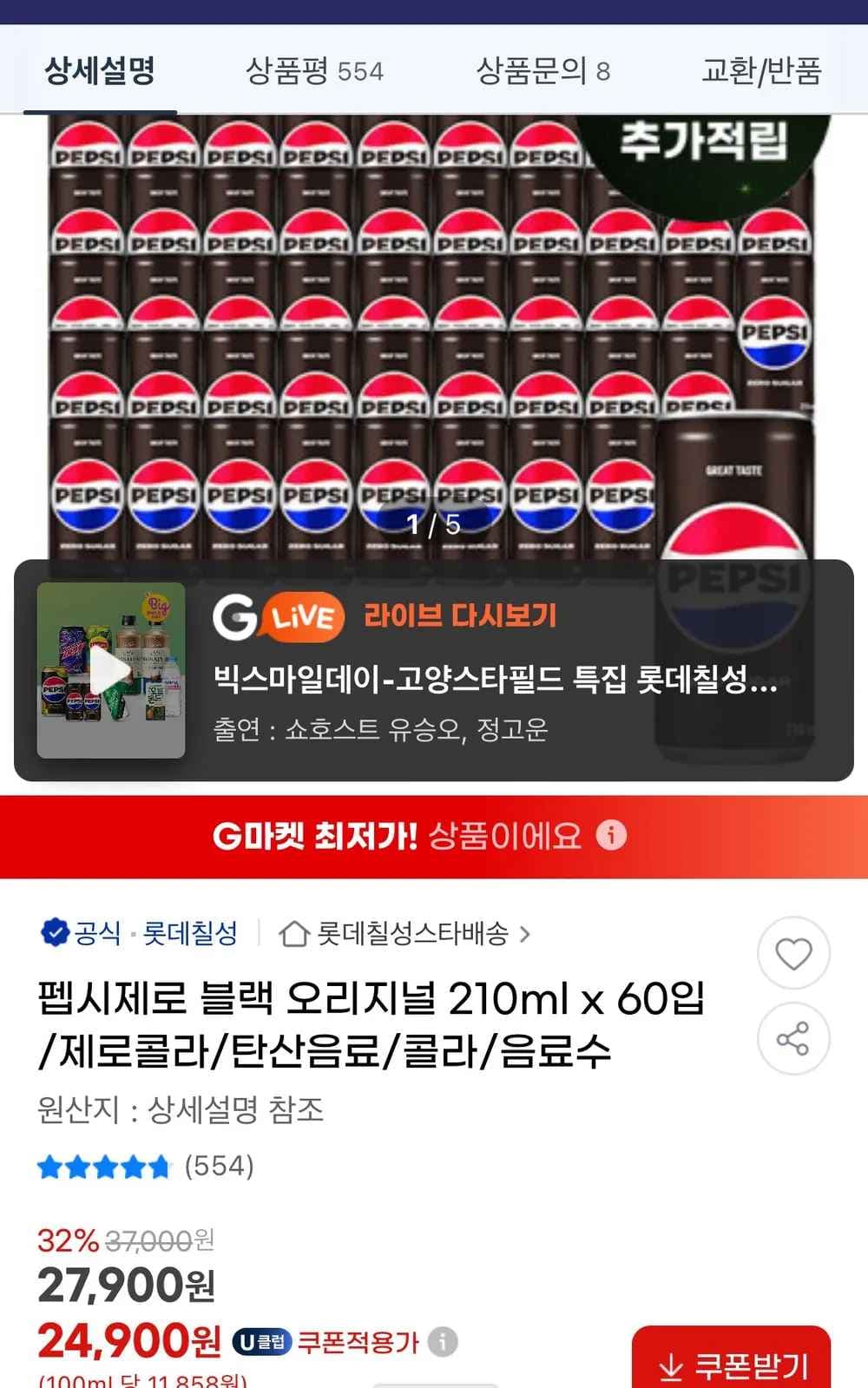
Task: Share this product listing
Action: [x=793, y=1038]
